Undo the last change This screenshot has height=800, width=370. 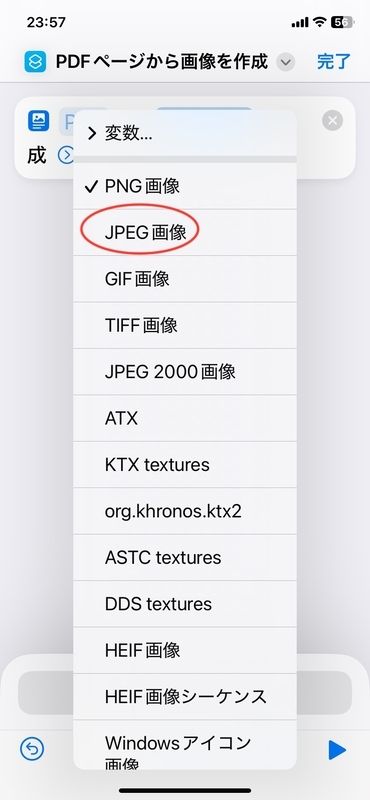(x=32, y=749)
